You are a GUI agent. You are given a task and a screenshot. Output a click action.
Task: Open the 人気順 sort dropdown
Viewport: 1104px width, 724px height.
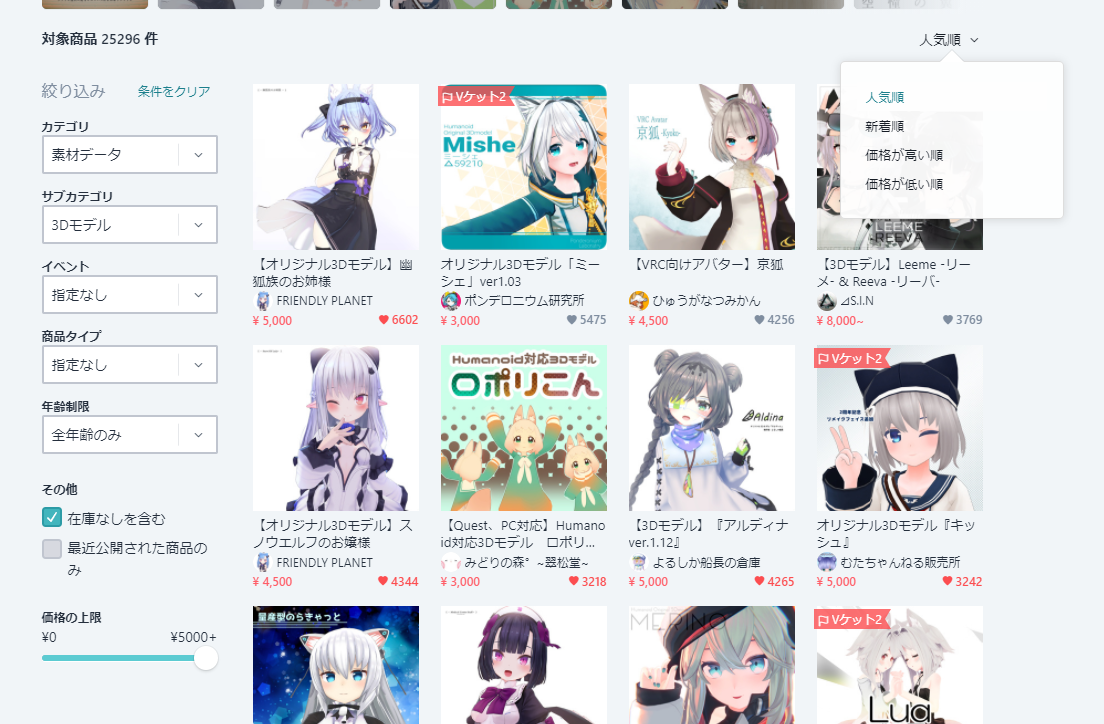pos(948,40)
